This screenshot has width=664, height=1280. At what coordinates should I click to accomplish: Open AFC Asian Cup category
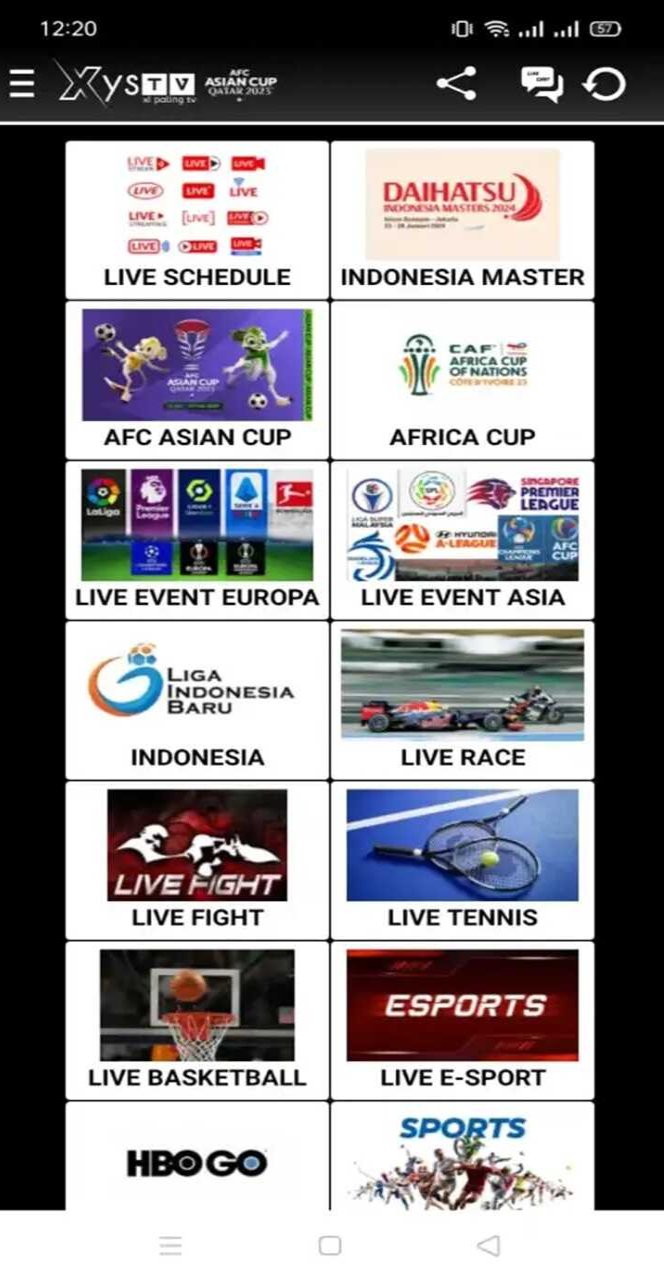click(x=197, y=379)
